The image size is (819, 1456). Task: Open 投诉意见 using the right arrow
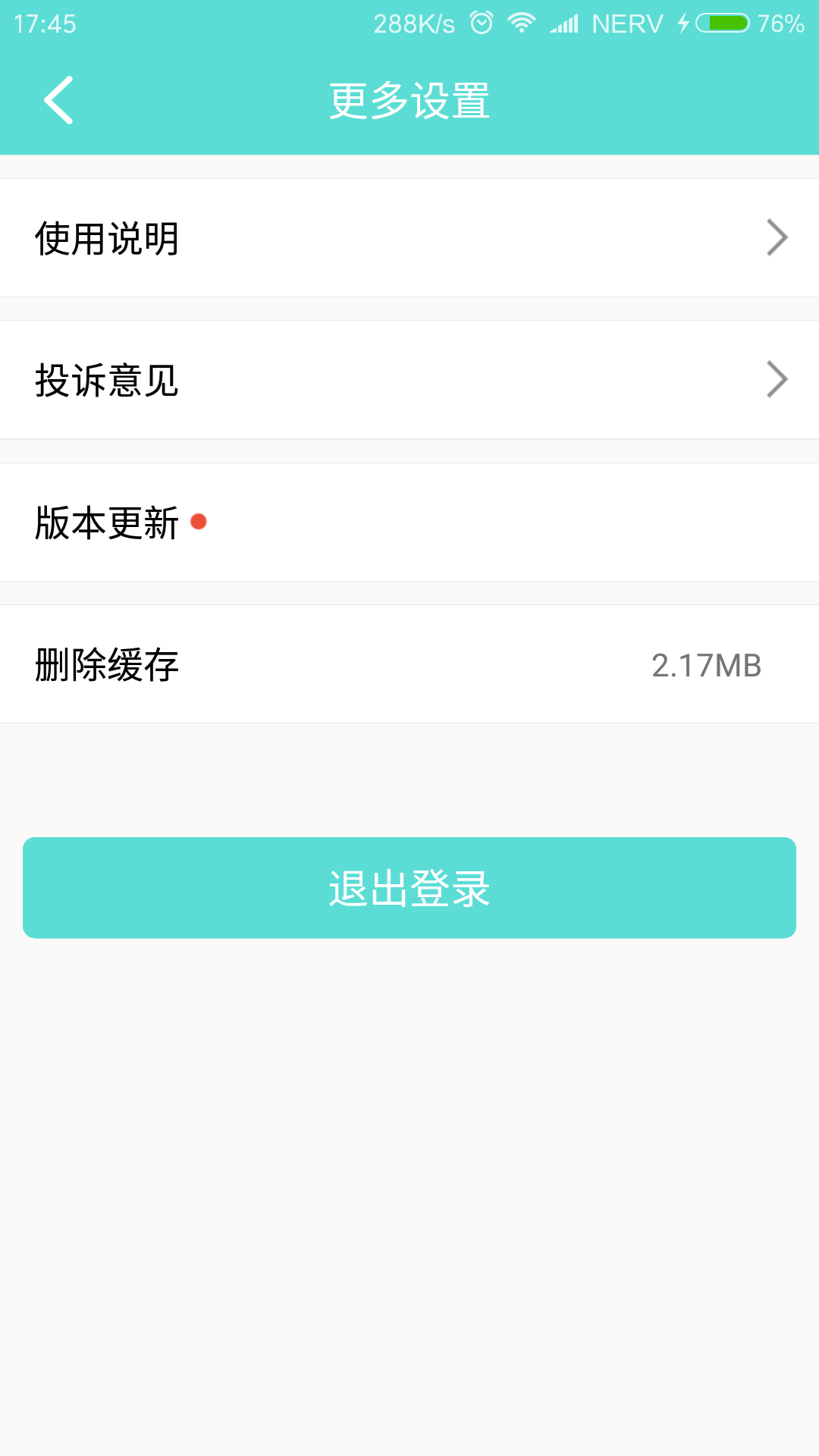(777, 378)
